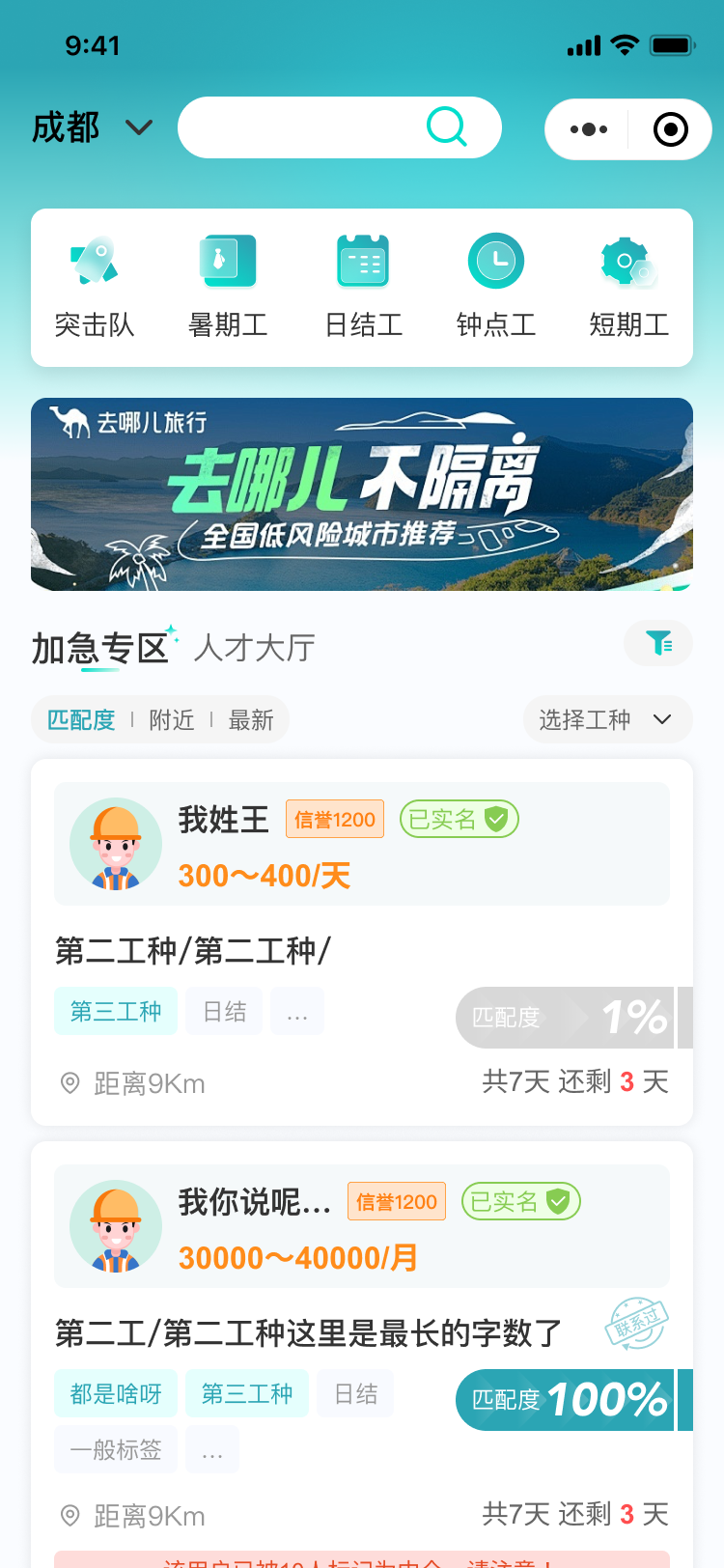Open the mini program more-options menu

(588, 128)
